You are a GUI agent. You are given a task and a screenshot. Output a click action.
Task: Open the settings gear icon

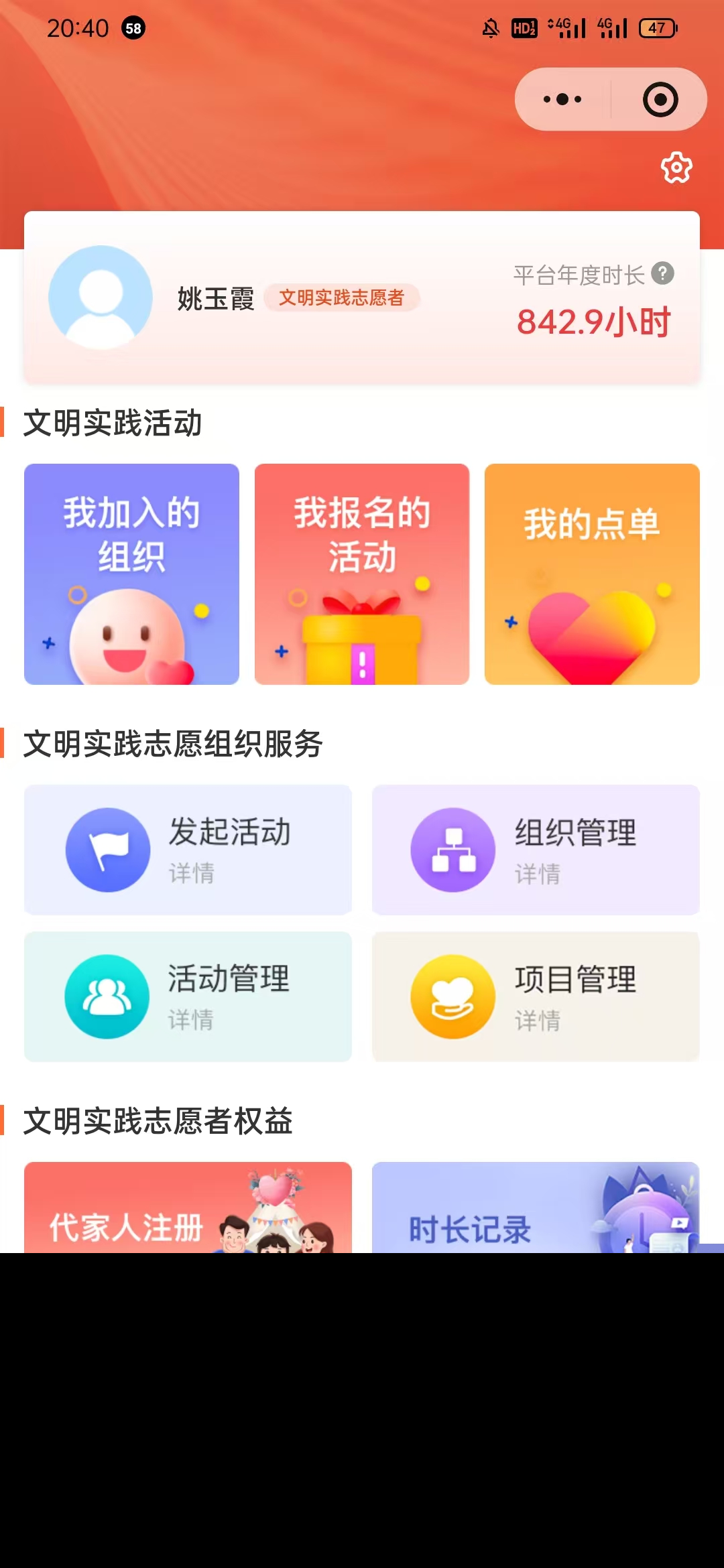click(x=676, y=167)
